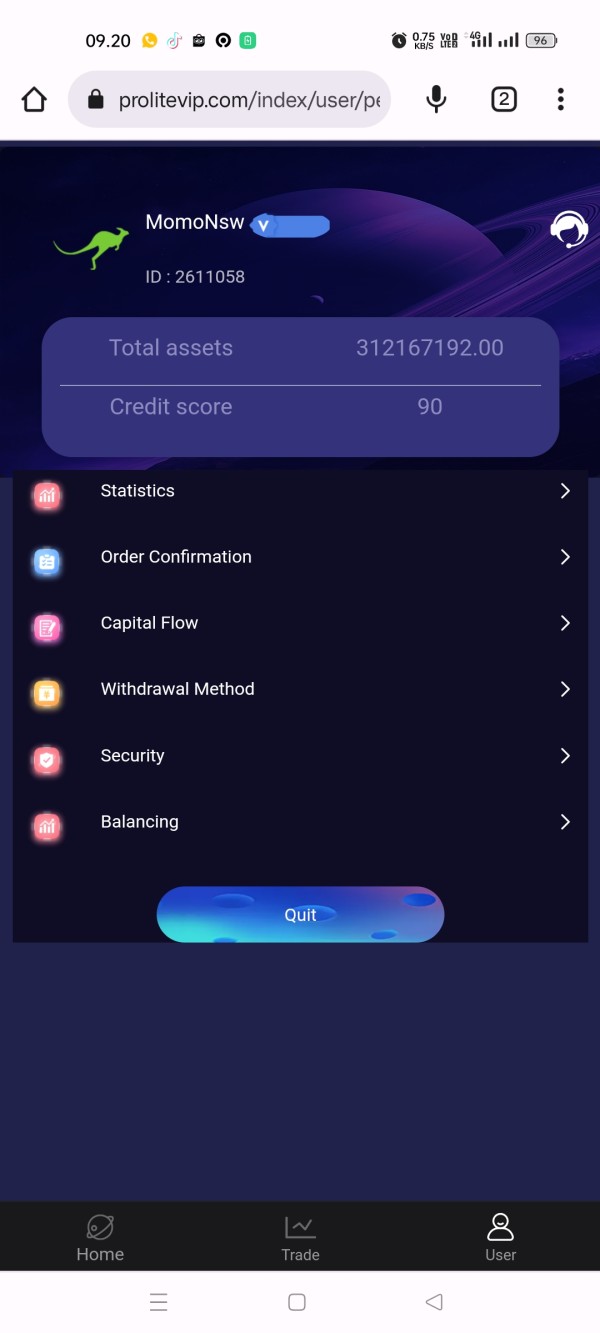Open the Statistics row
The width and height of the screenshot is (600, 1333).
[x=300, y=491]
